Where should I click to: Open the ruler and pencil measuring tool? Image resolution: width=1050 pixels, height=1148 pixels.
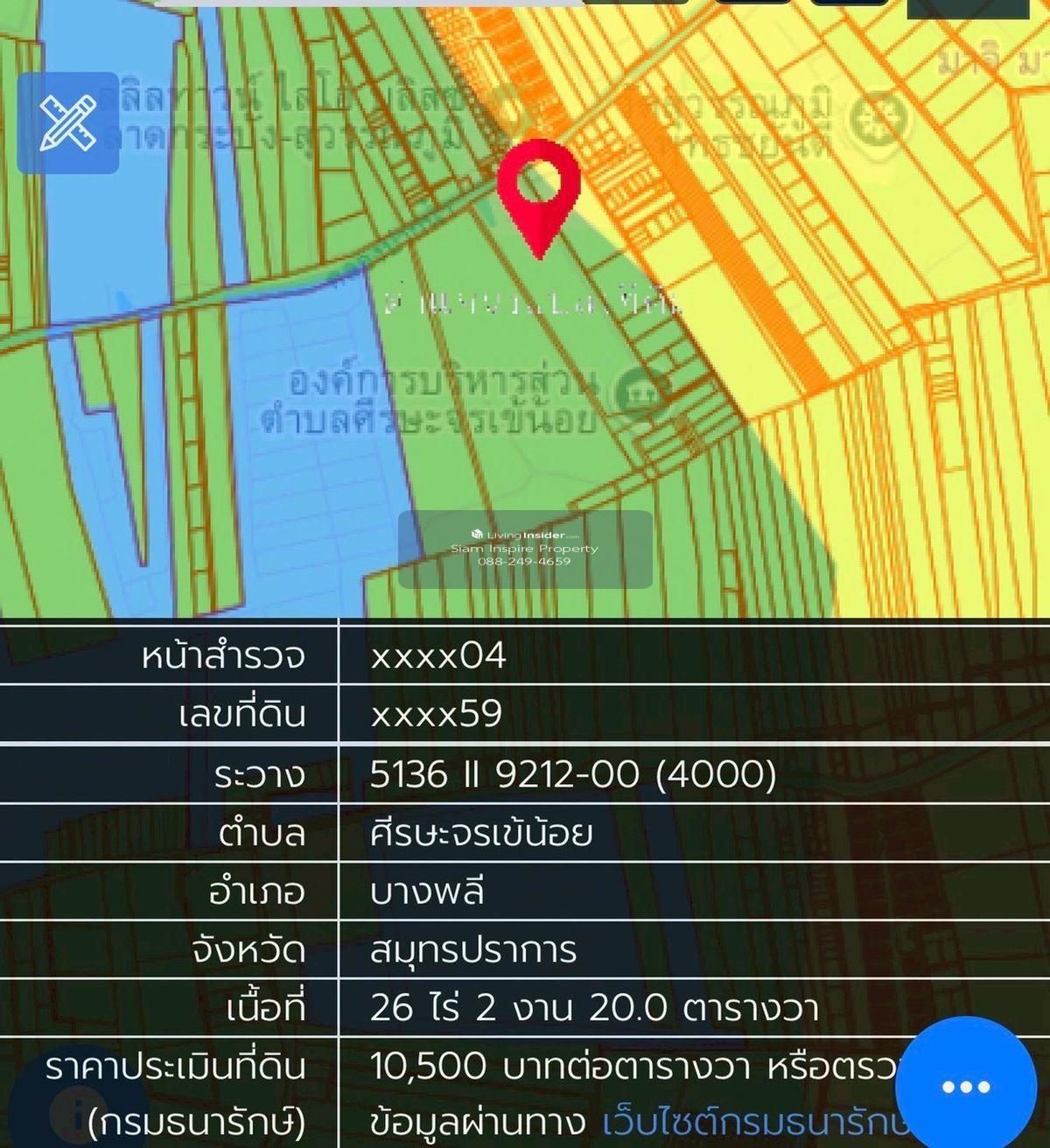(68, 123)
